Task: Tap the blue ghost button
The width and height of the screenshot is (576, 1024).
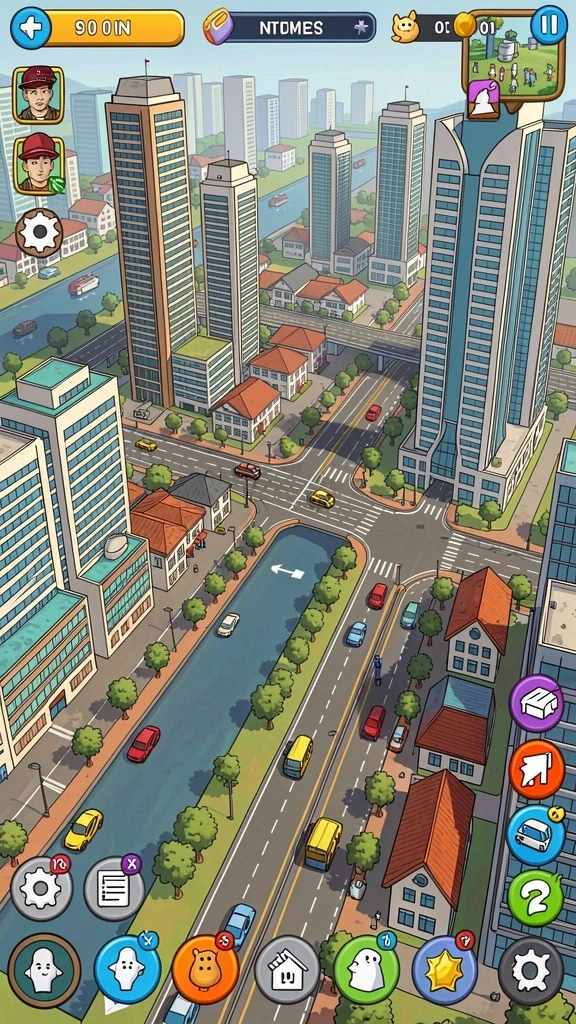Action: point(127,969)
